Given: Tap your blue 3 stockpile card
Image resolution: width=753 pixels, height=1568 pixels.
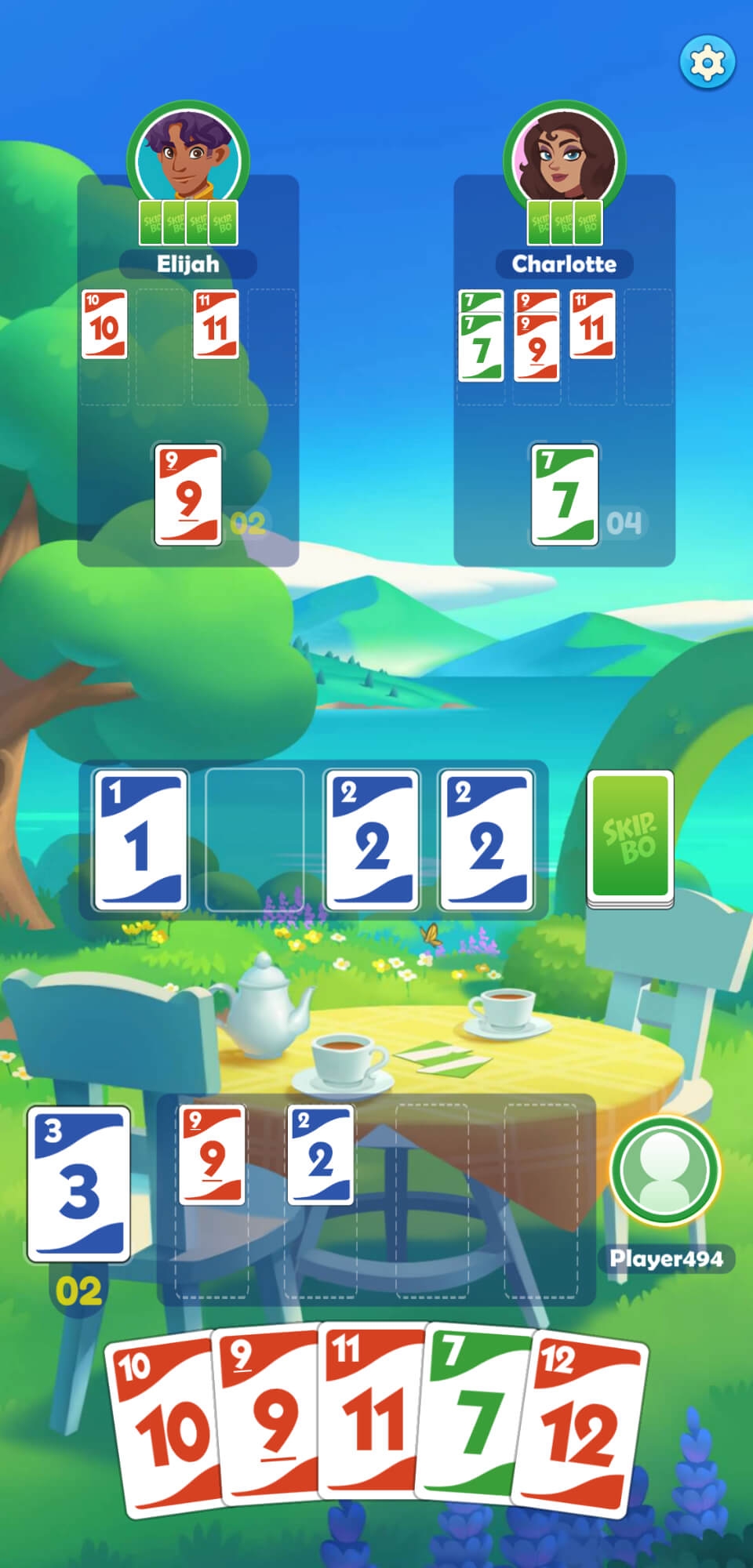Looking at the screenshot, I should 78,1184.
